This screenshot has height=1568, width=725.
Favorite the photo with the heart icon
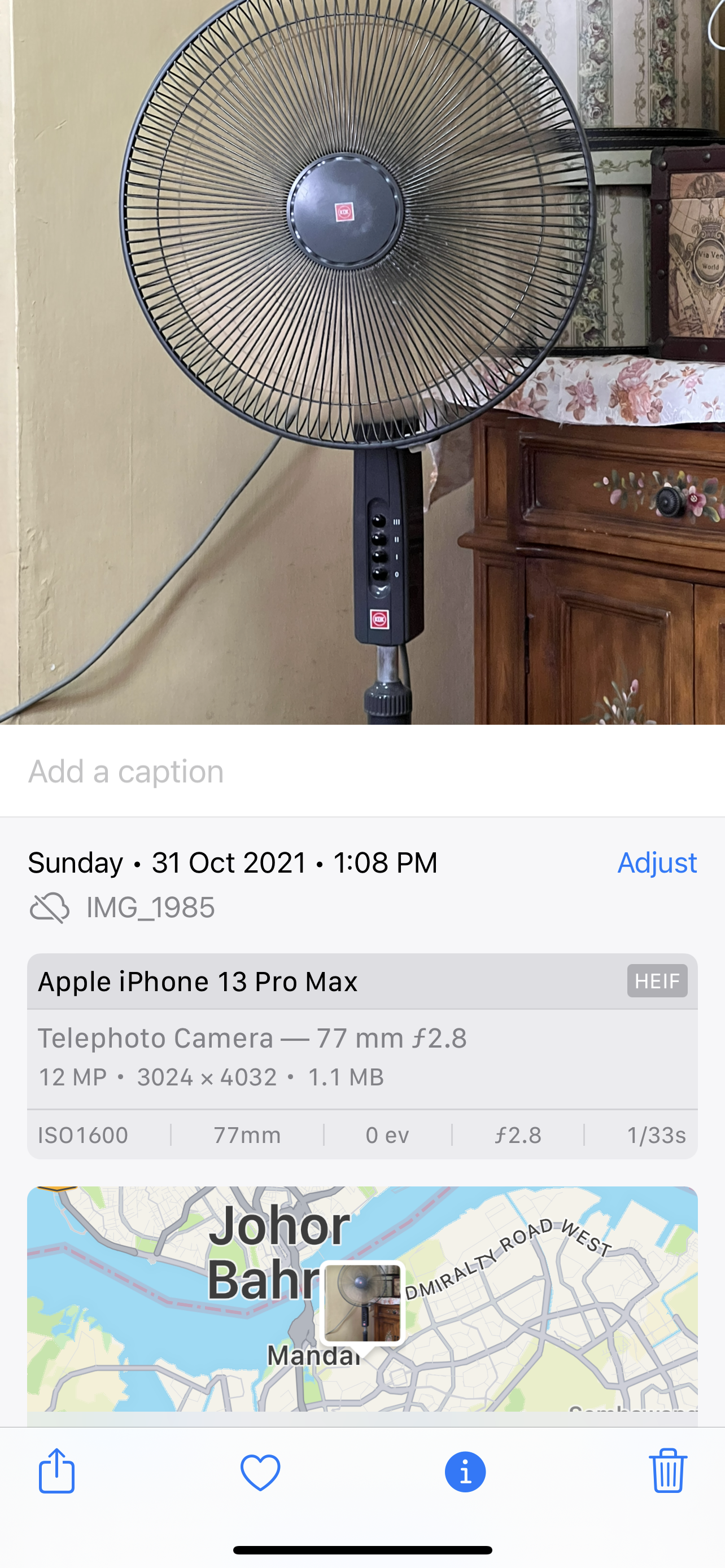point(260,1472)
